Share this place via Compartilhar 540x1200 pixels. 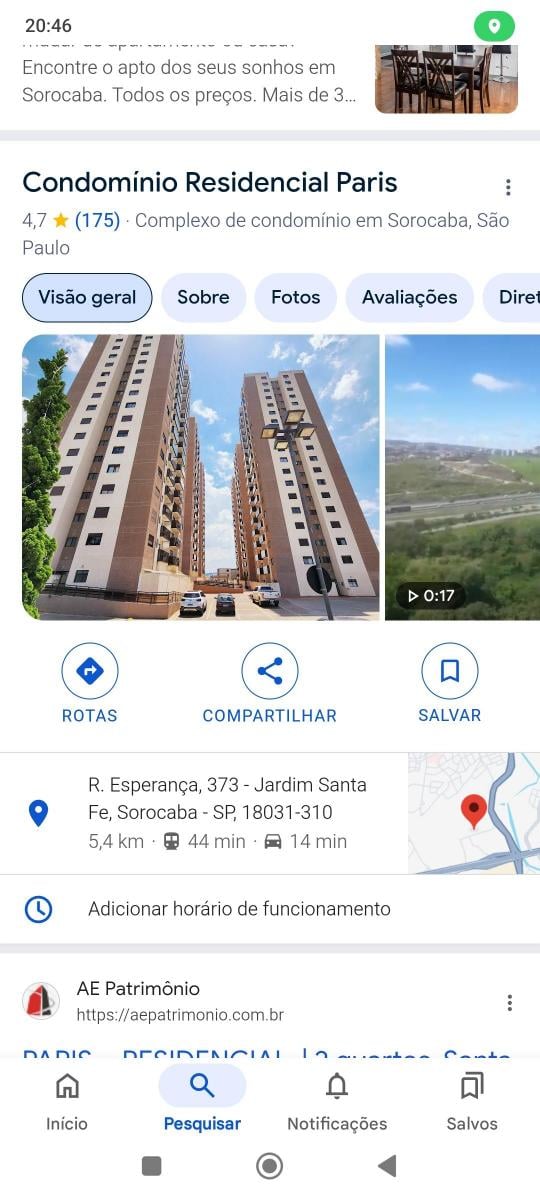(x=270, y=684)
